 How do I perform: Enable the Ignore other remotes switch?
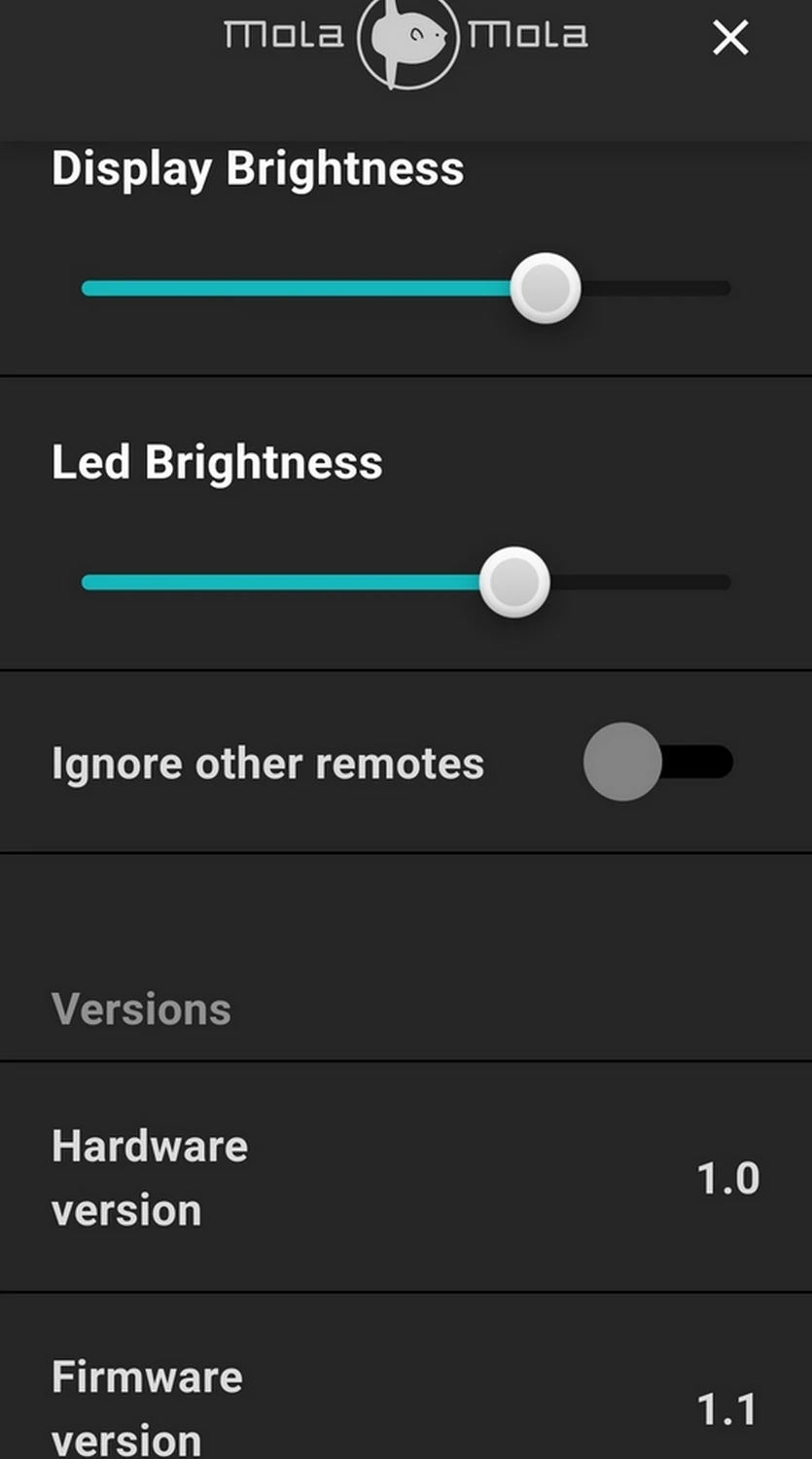[658, 762]
